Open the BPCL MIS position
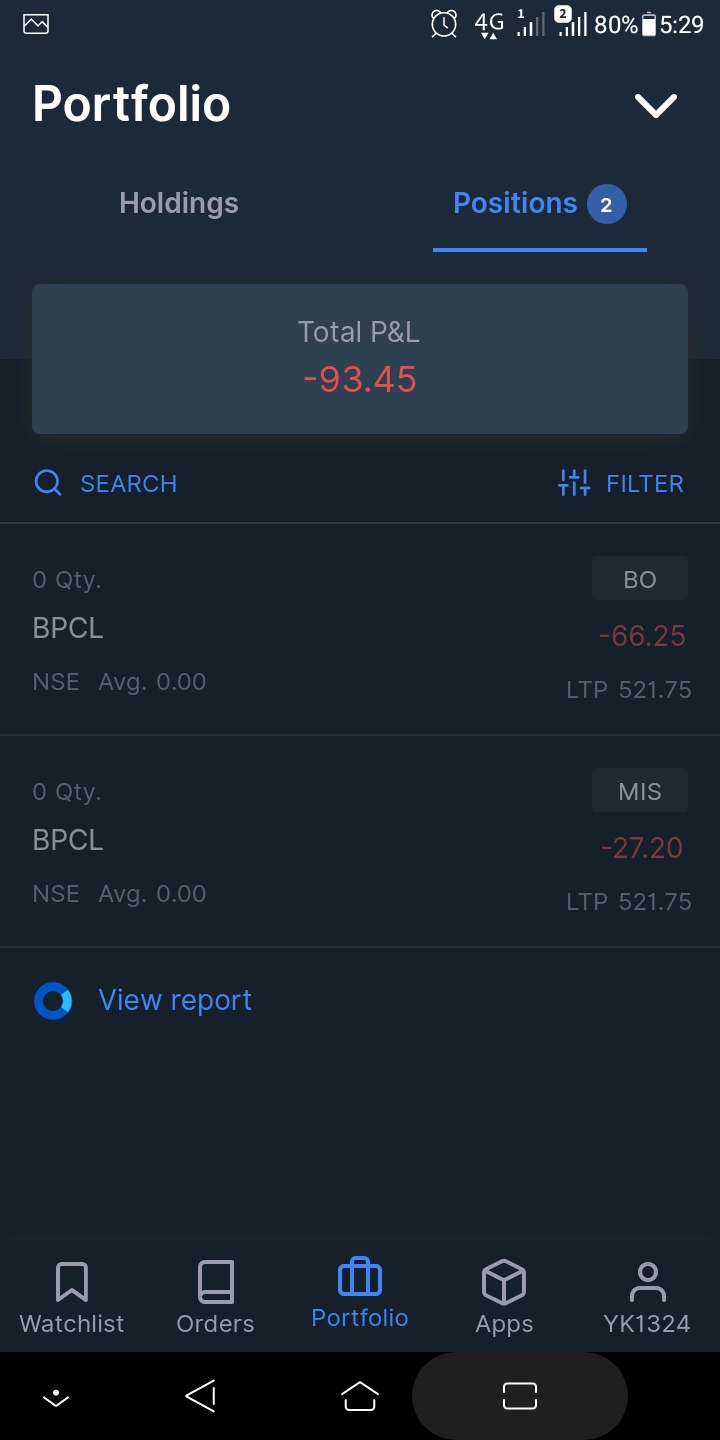Screen dimensions: 720x1440 coord(360,842)
